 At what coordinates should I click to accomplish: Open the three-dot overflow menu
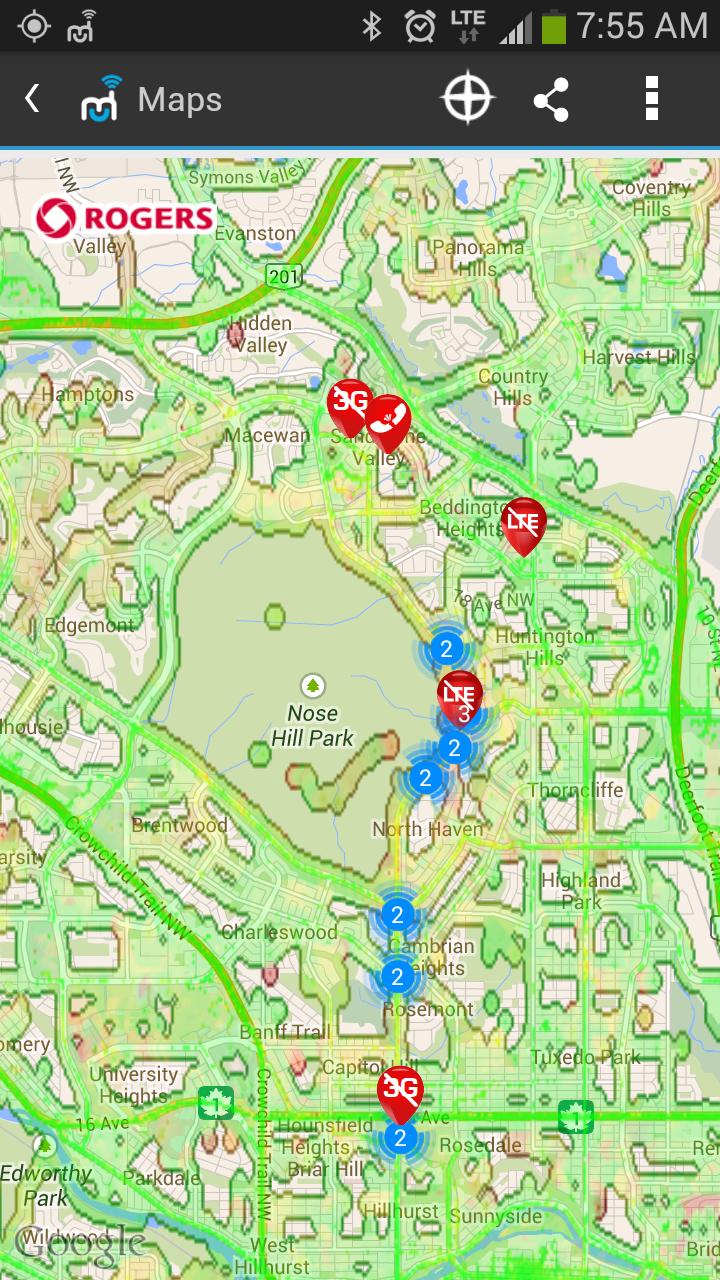tap(652, 99)
